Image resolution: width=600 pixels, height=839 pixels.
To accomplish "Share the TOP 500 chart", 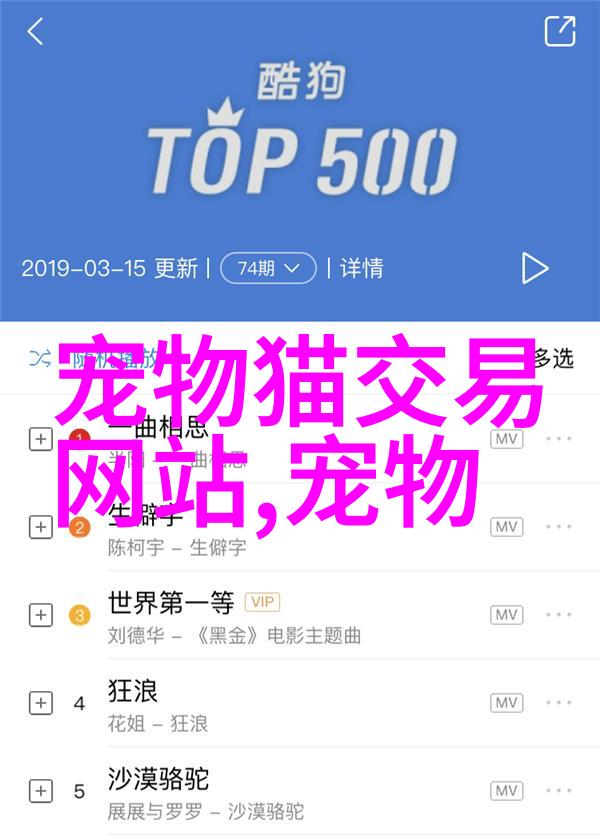I will pyautogui.click(x=559, y=30).
